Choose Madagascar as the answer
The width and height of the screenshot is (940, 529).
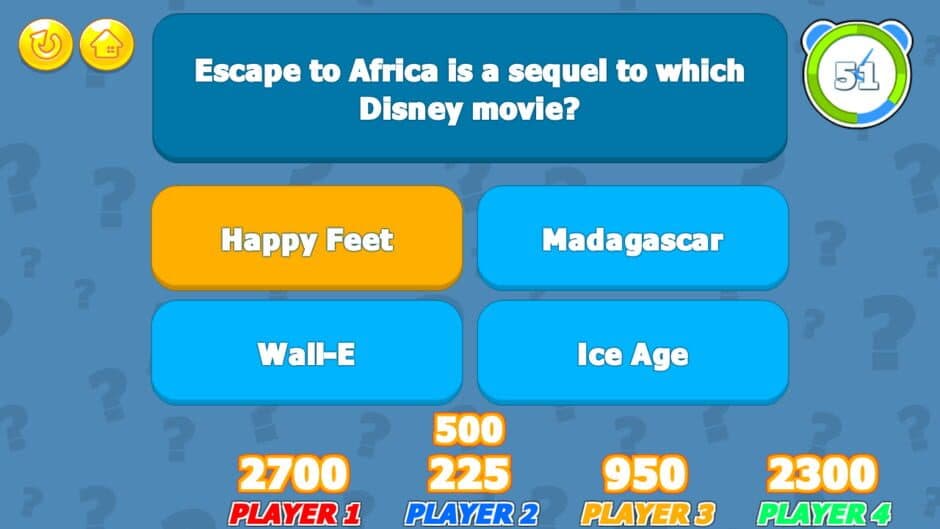[x=632, y=238]
